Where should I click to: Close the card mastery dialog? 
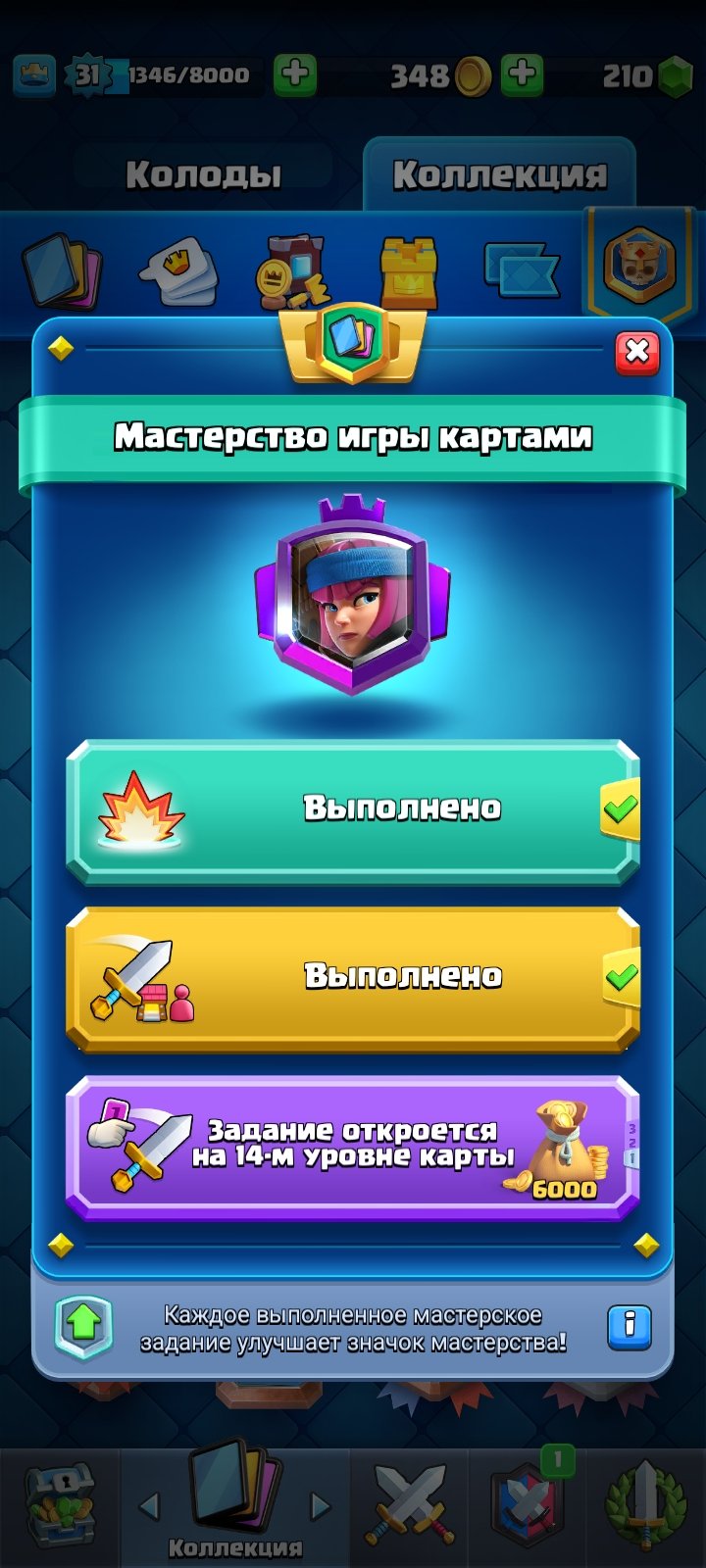[637, 352]
